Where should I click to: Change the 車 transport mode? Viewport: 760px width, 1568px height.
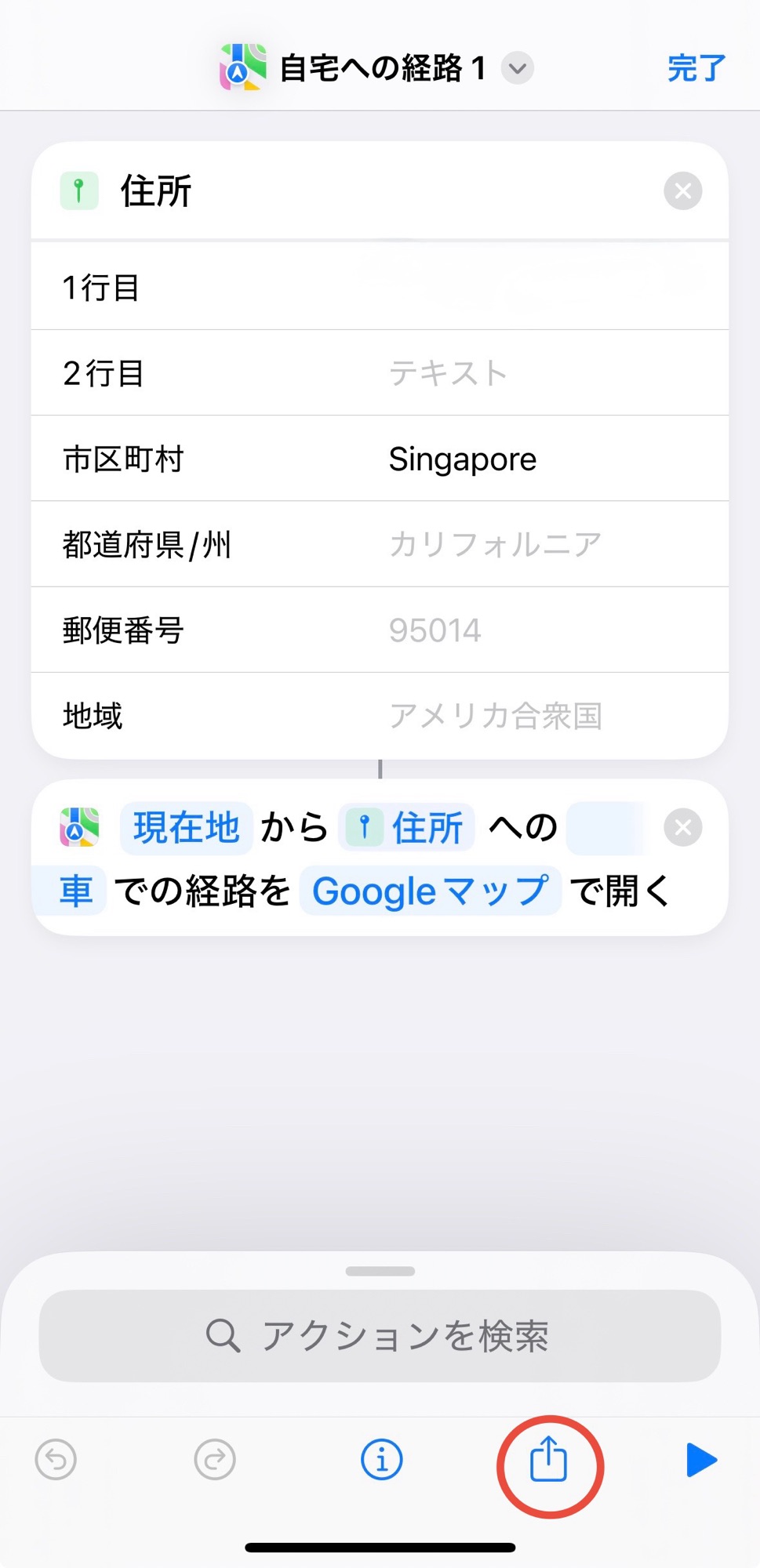tap(75, 891)
